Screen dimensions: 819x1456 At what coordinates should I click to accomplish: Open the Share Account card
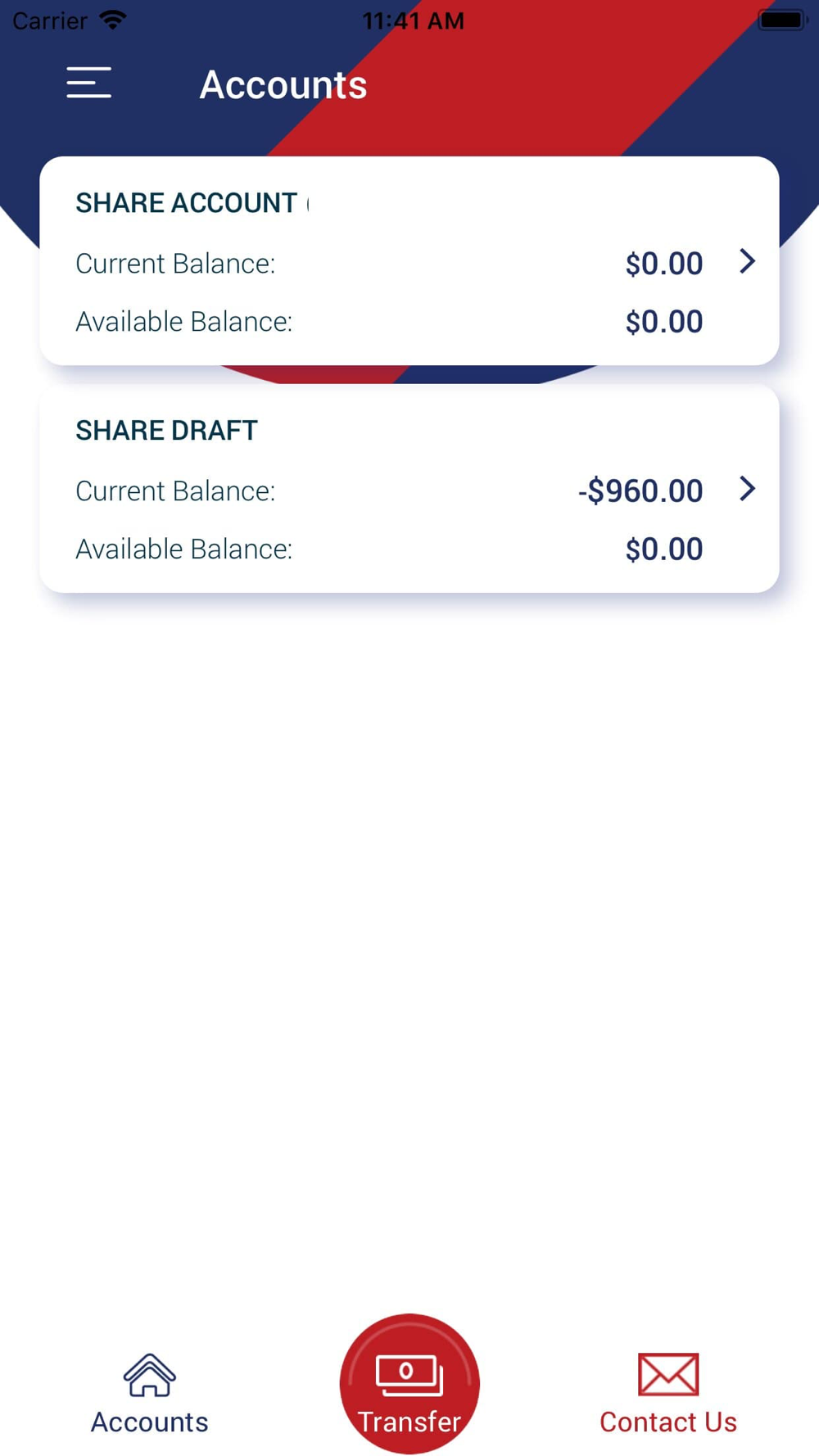point(409,260)
